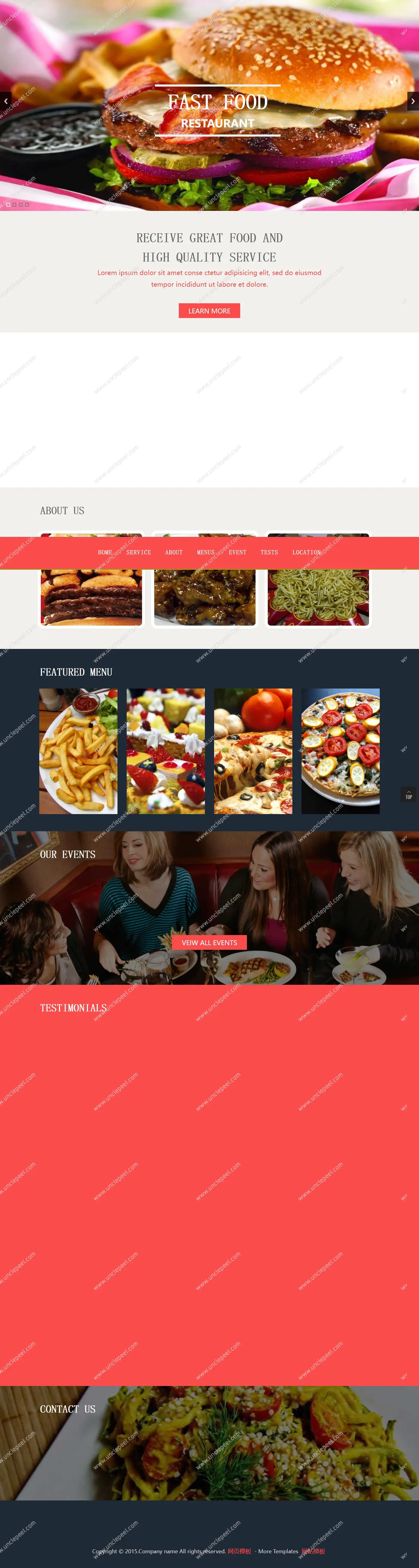Go to the Menus section

click(x=206, y=552)
